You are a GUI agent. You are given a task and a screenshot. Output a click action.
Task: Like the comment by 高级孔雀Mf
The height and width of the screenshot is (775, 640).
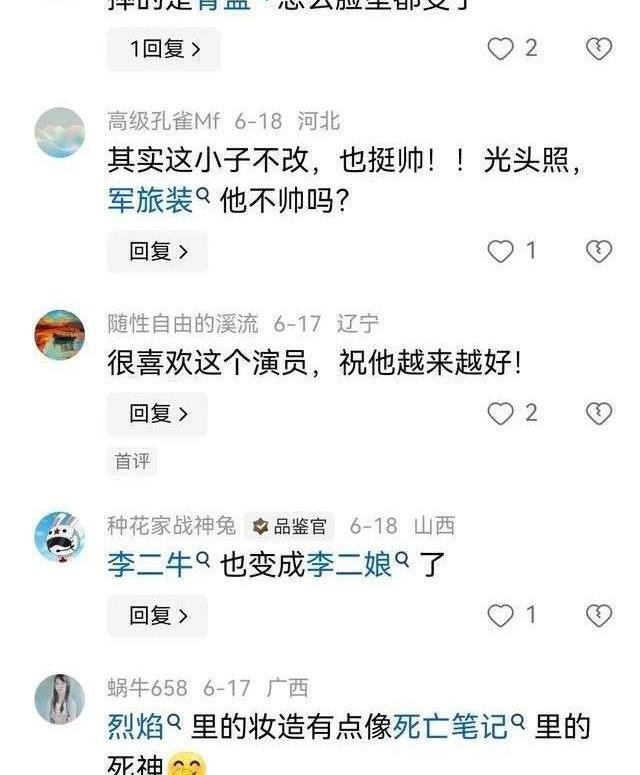point(500,251)
